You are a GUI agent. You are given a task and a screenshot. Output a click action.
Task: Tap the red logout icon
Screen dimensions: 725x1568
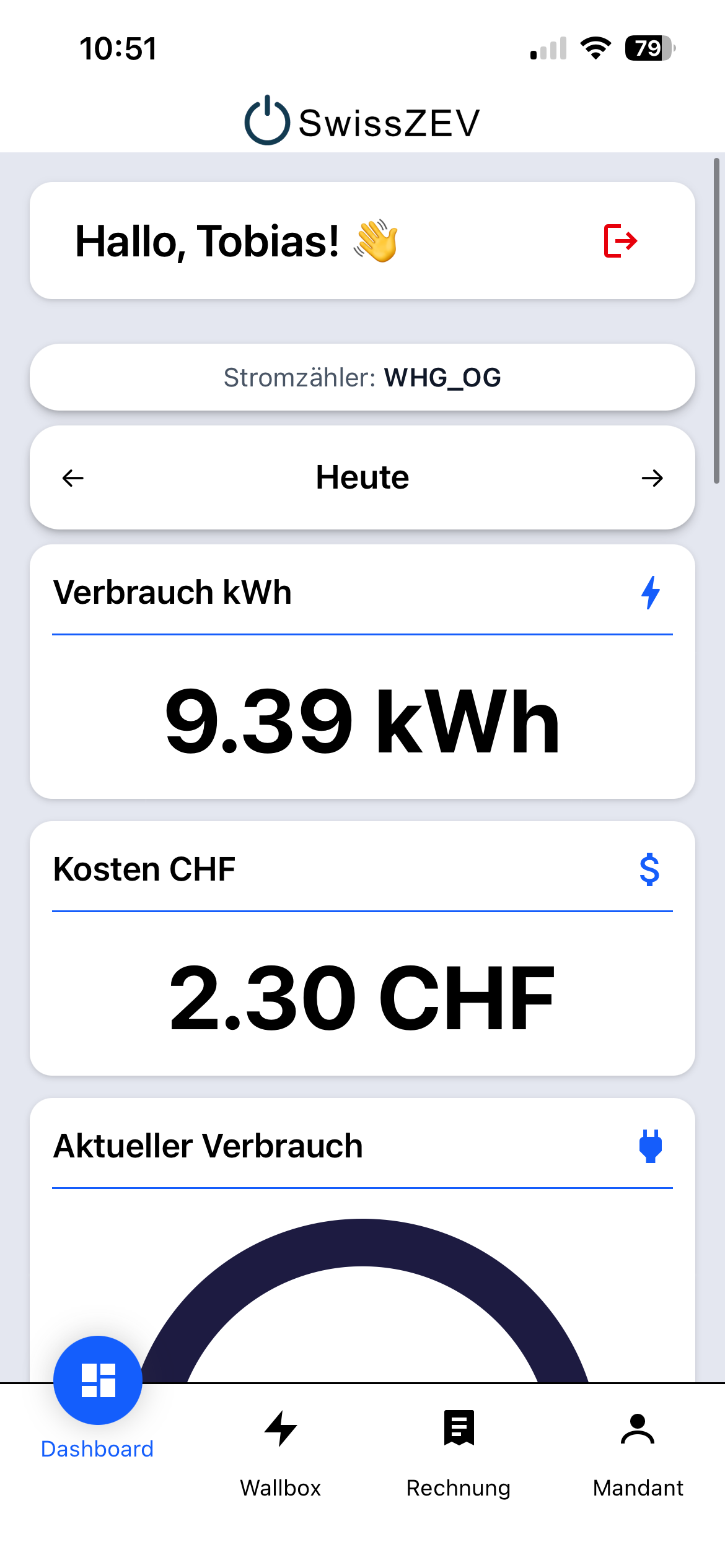(620, 240)
